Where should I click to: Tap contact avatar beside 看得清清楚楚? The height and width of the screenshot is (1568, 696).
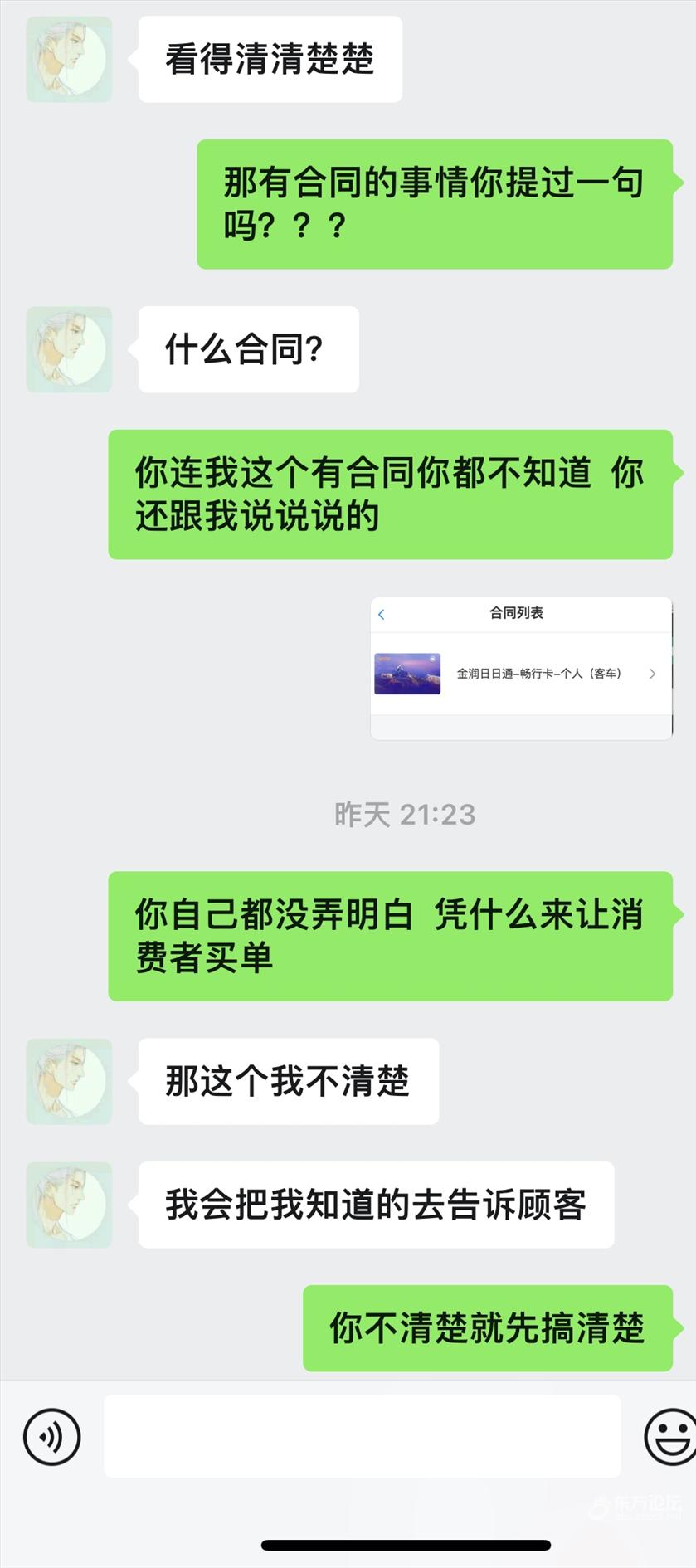(69, 60)
